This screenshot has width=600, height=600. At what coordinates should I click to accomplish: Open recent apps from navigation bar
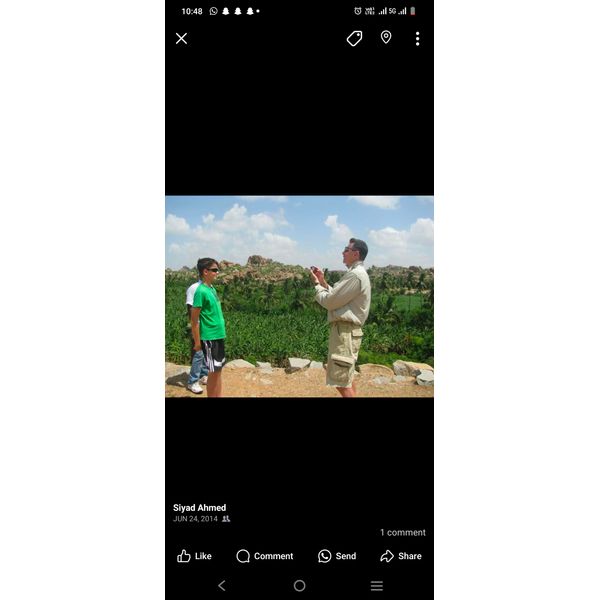377,586
